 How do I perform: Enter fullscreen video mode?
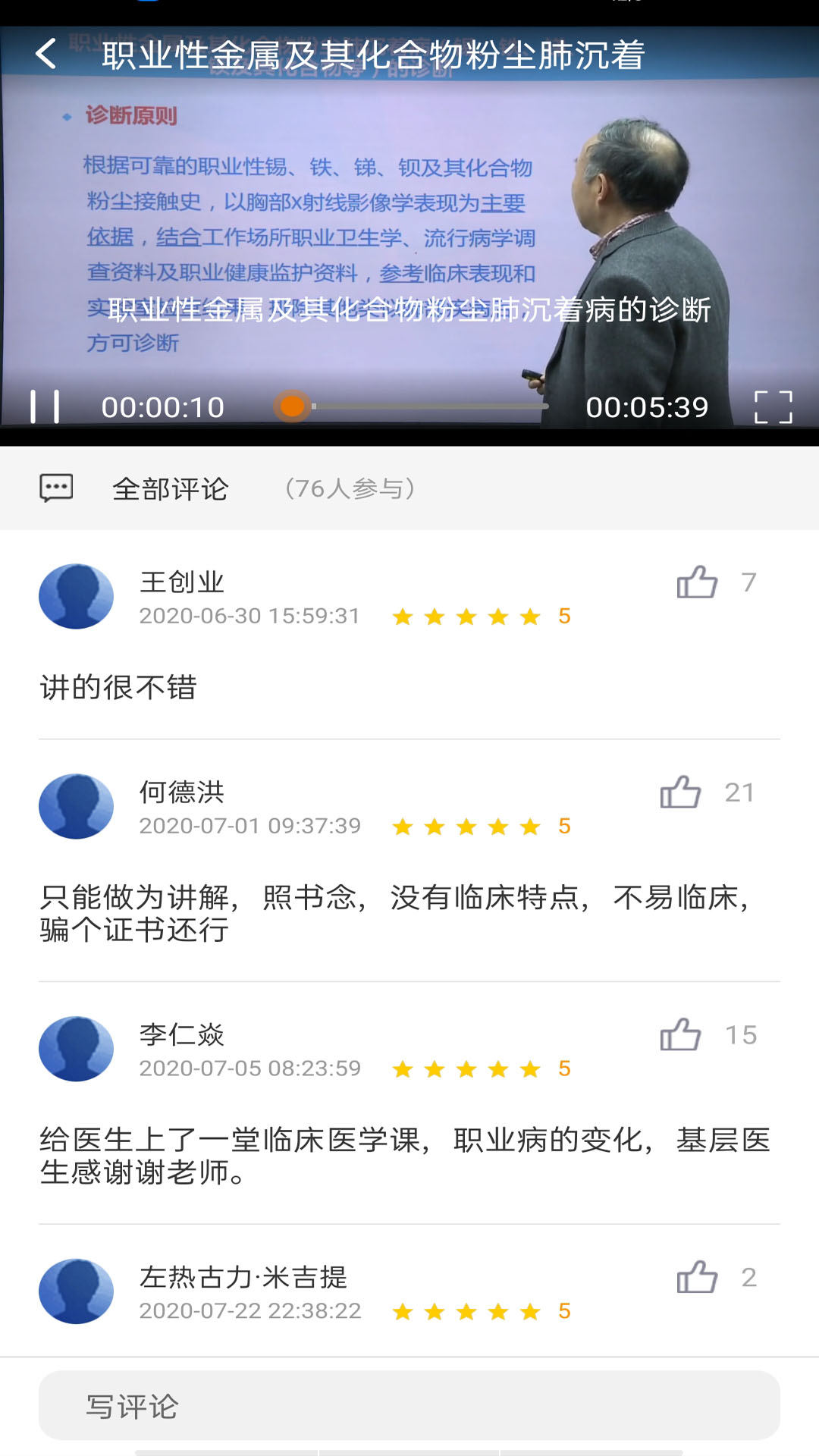773,406
